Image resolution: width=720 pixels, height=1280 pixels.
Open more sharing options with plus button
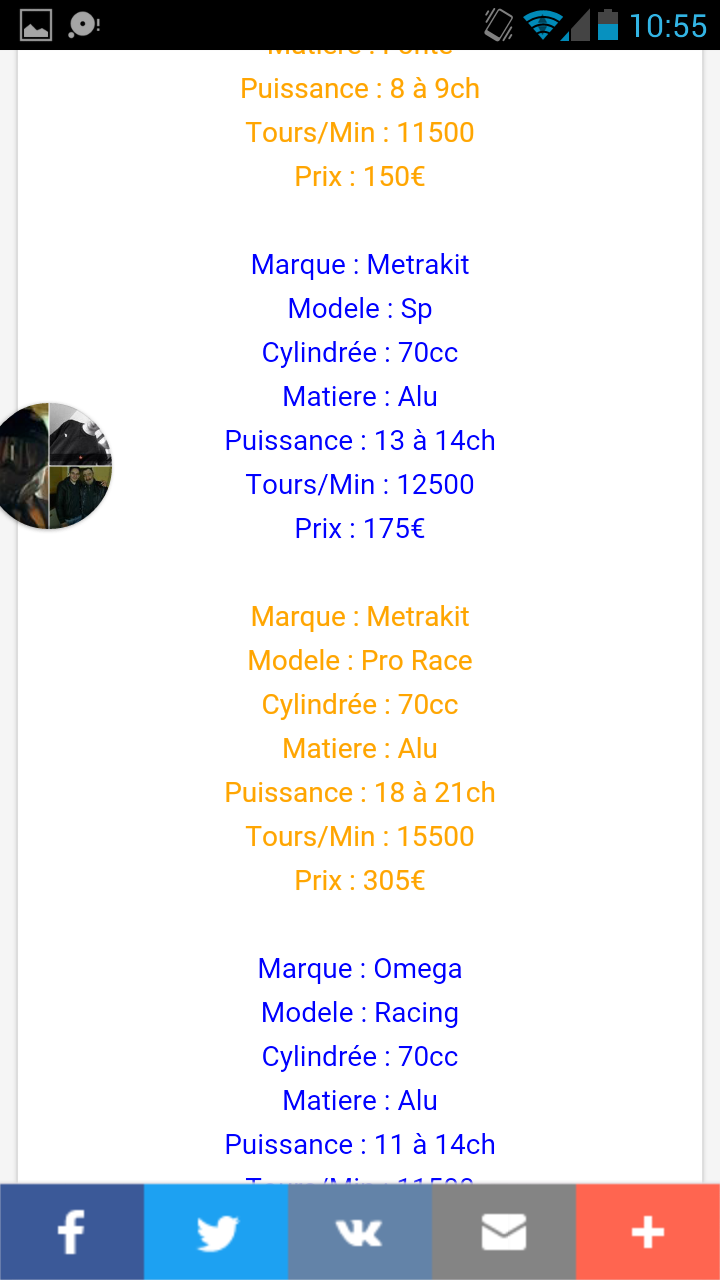tap(648, 1232)
